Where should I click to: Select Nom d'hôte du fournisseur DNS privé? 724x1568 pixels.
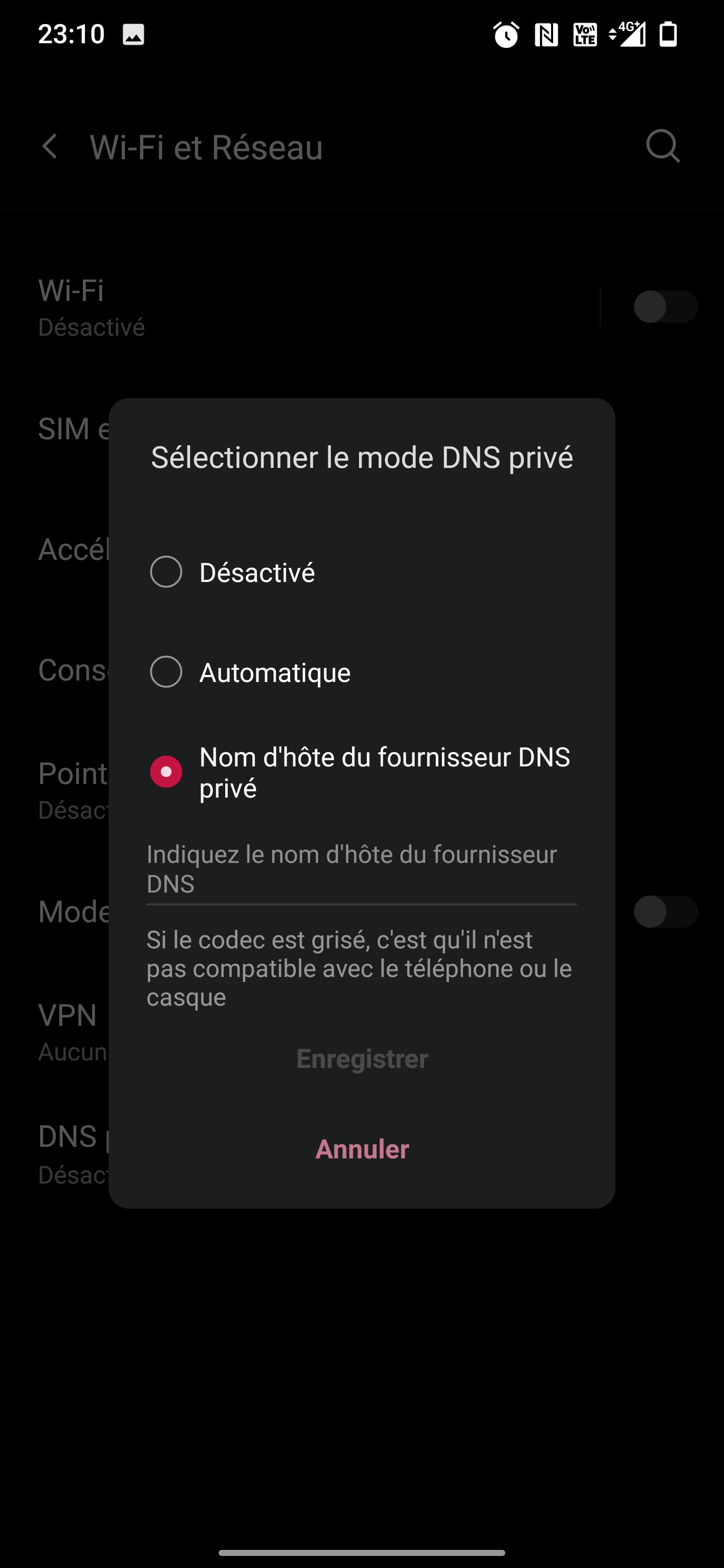tap(361, 772)
